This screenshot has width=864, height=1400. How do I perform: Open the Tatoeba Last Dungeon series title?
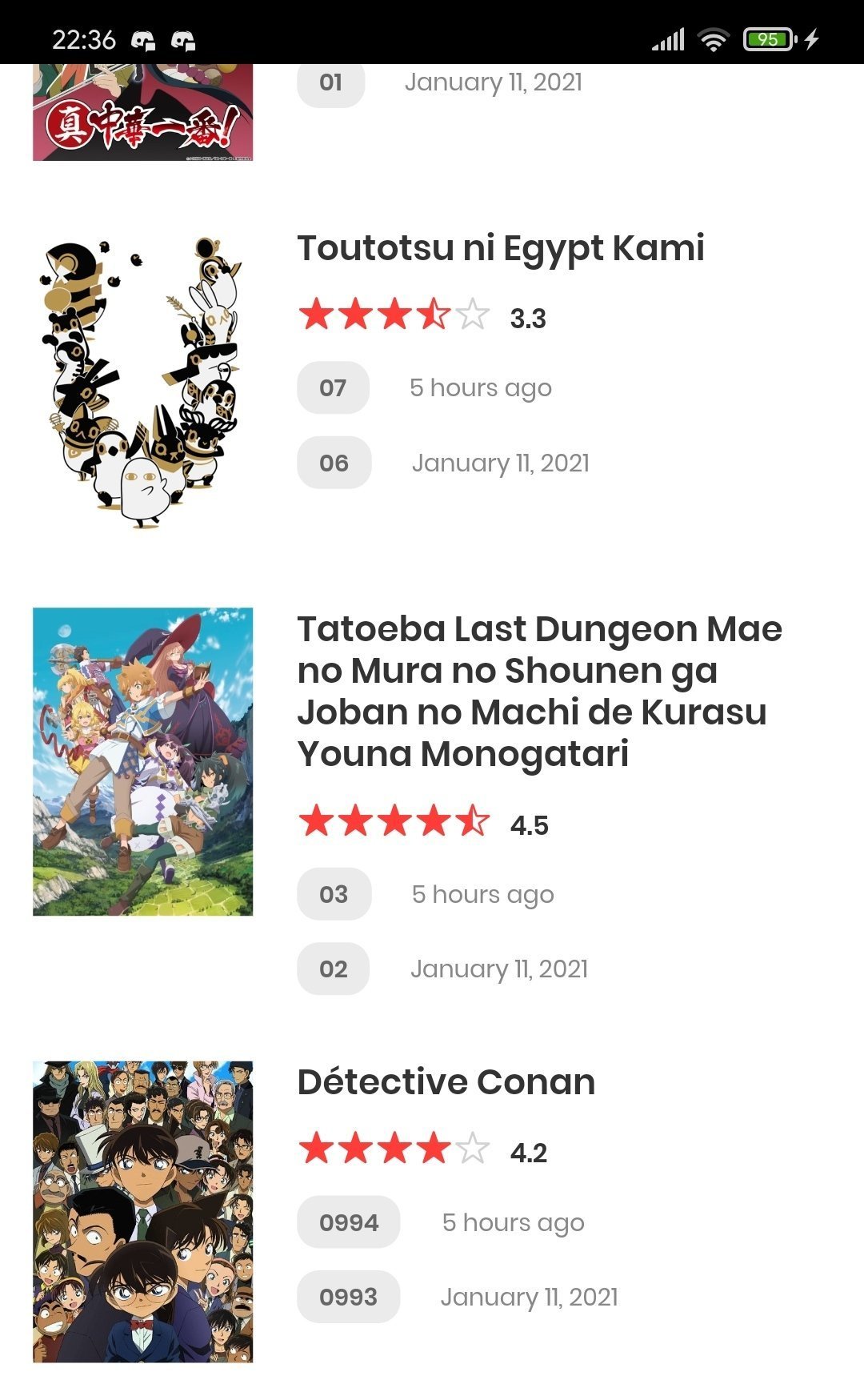[539, 691]
